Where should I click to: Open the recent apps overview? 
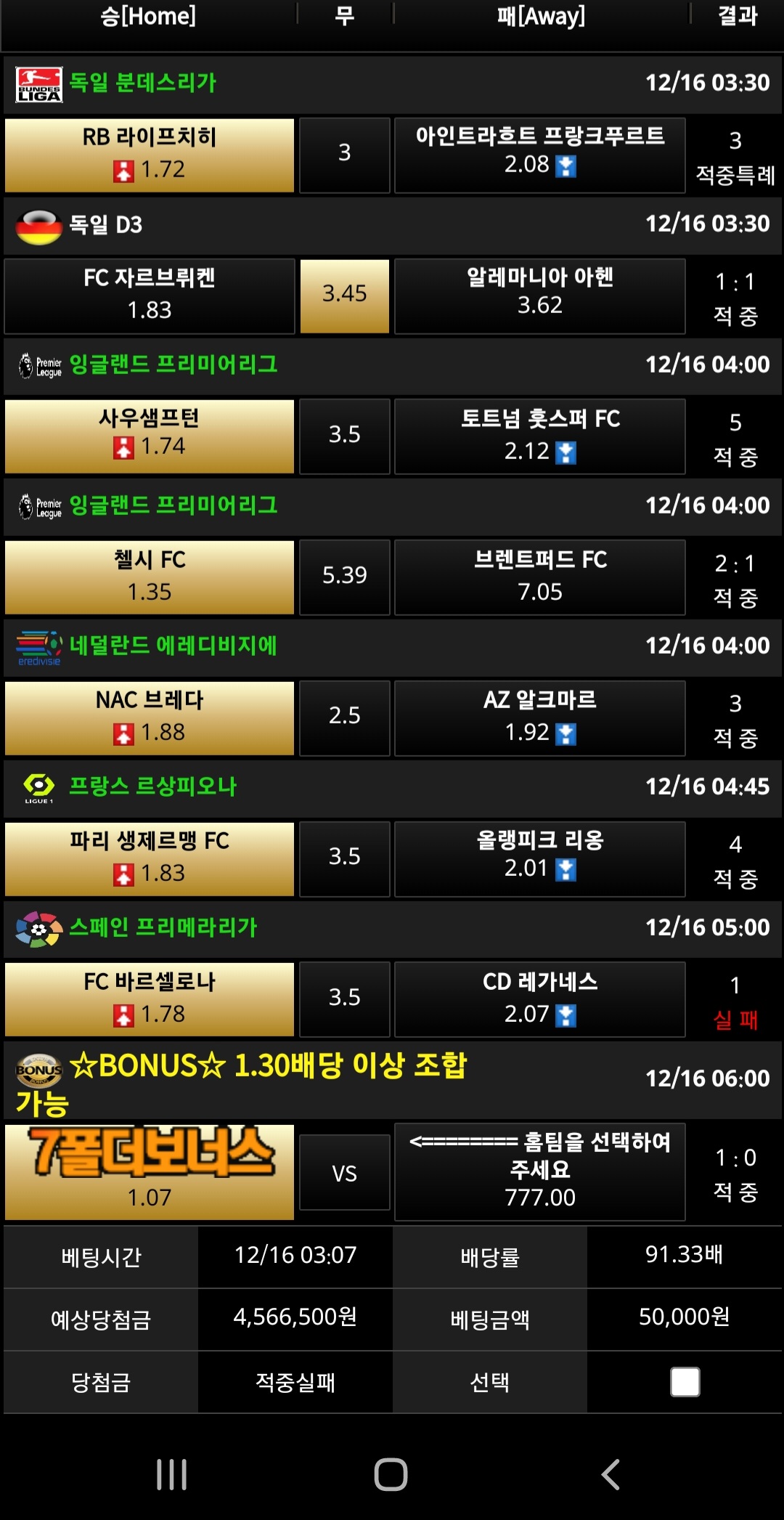coord(172,1474)
